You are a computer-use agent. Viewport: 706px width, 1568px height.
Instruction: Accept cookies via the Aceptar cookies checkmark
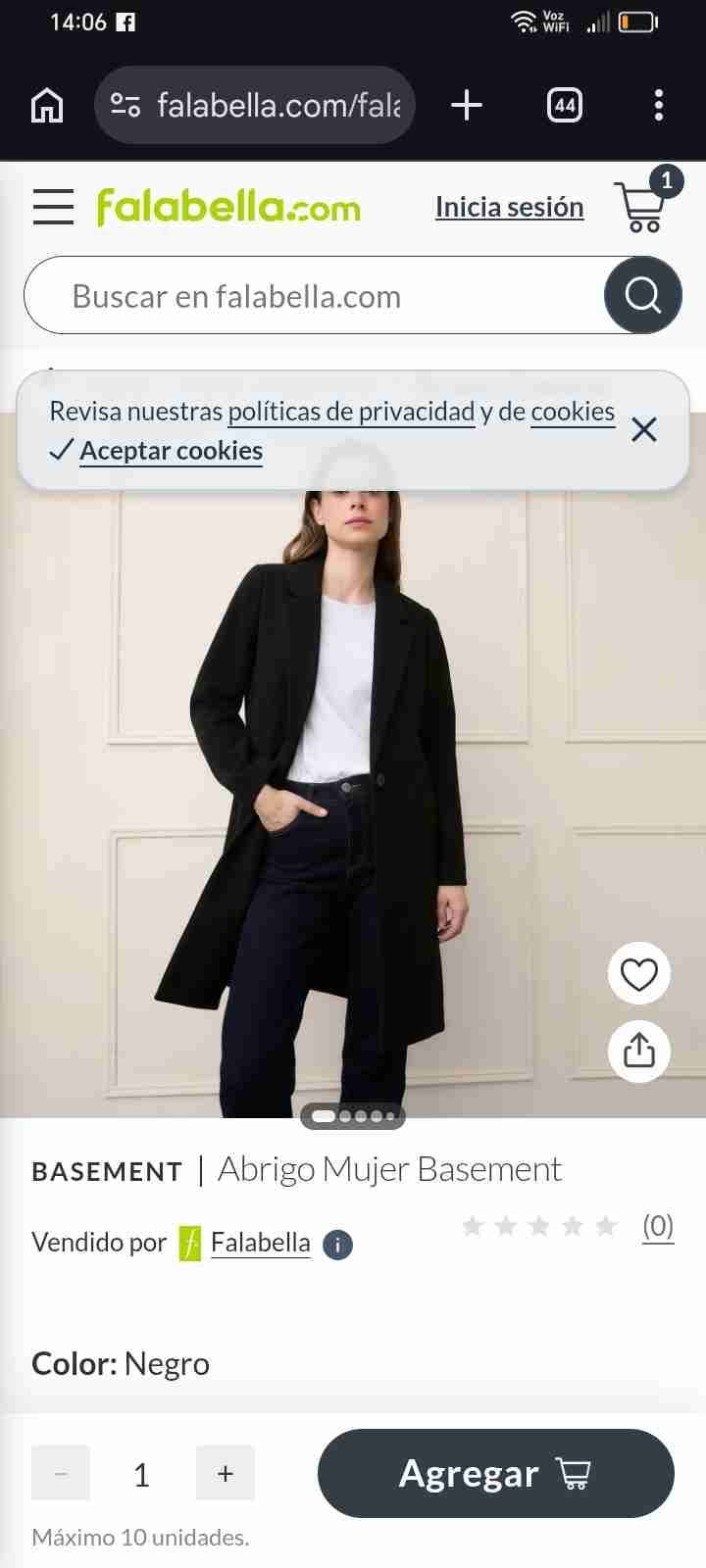pyautogui.click(x=170, y=450)
